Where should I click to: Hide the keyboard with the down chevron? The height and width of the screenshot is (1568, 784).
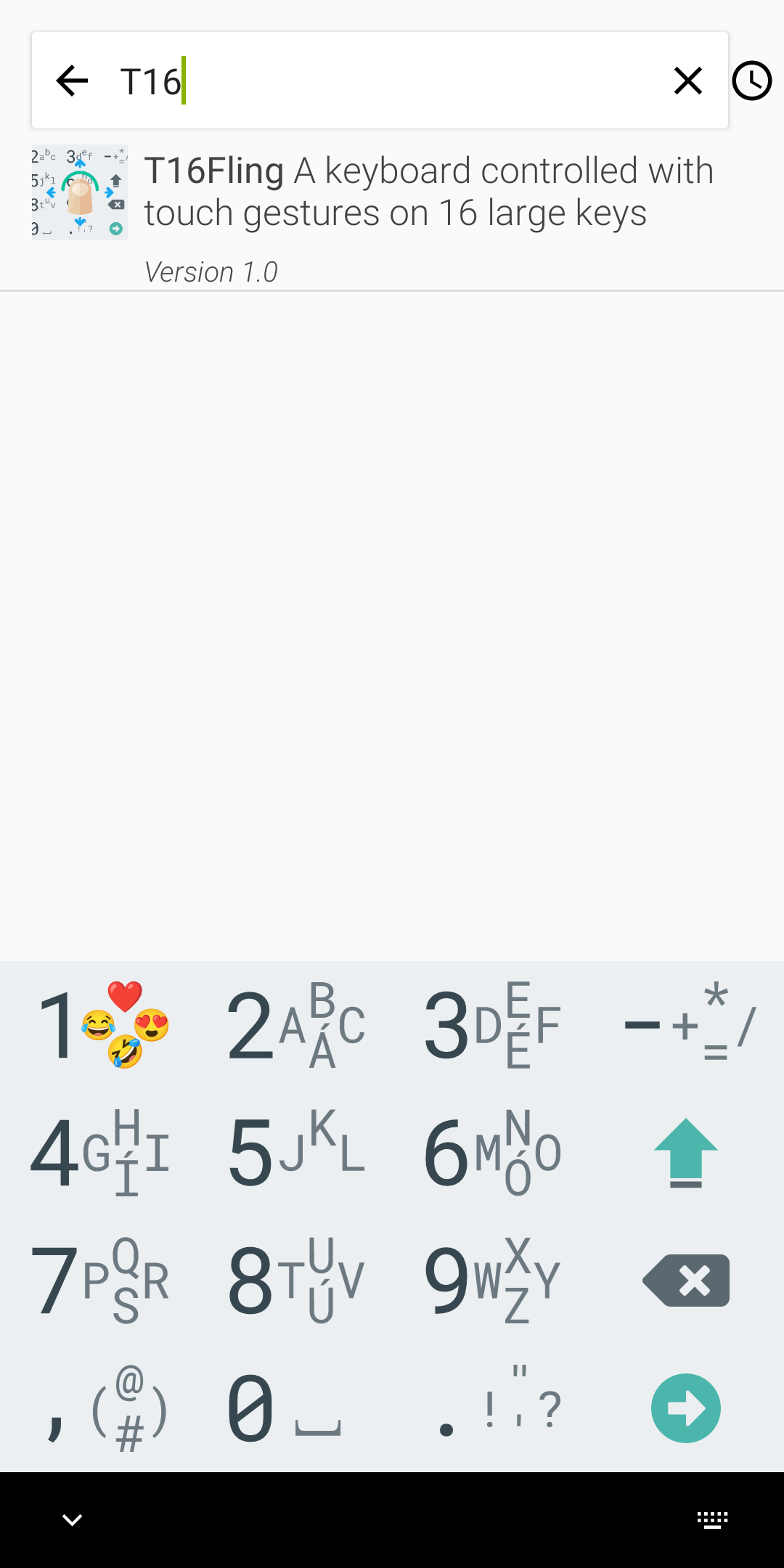click(72, 1519)
